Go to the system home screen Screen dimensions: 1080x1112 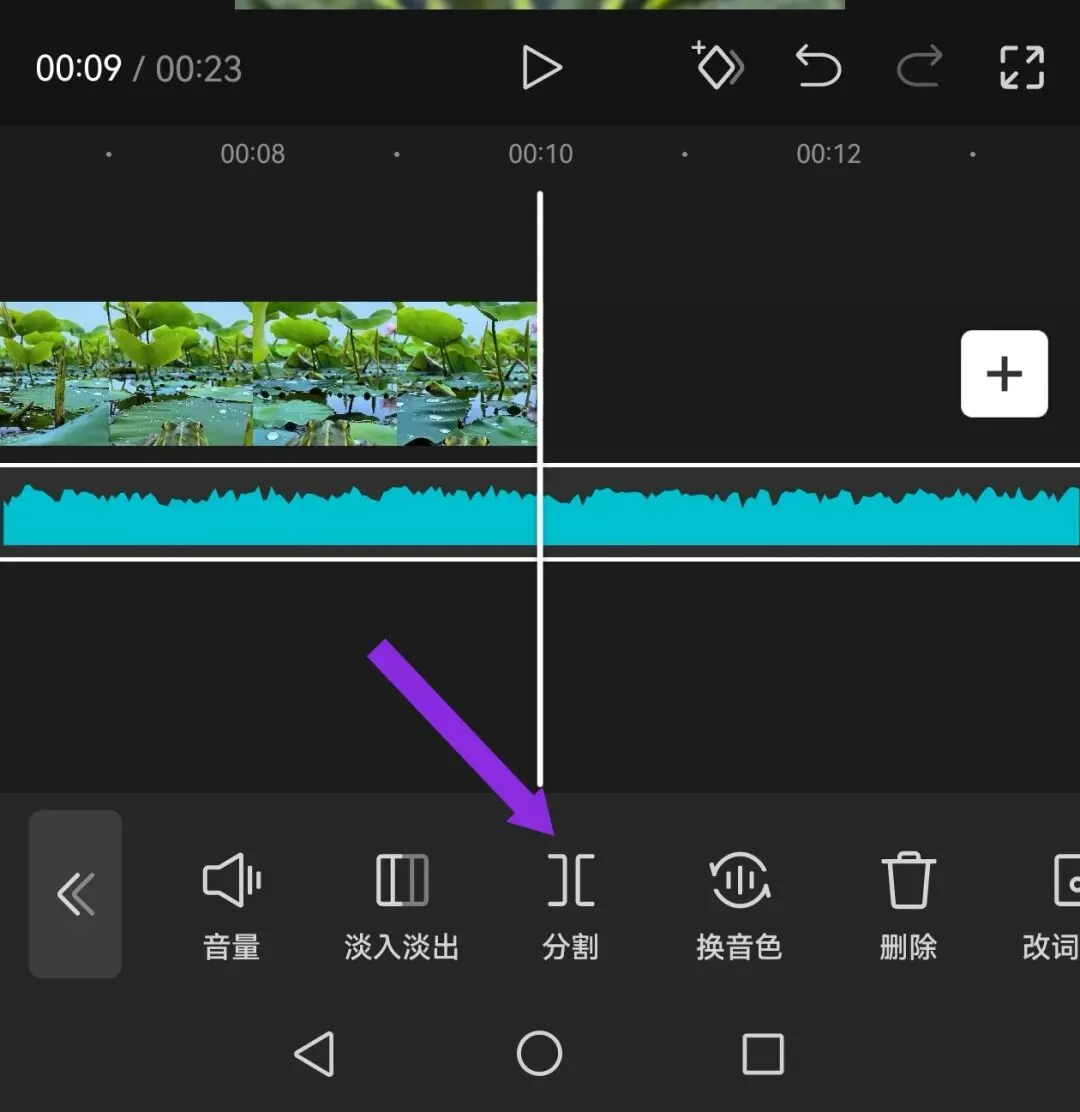coord(539,1053)
